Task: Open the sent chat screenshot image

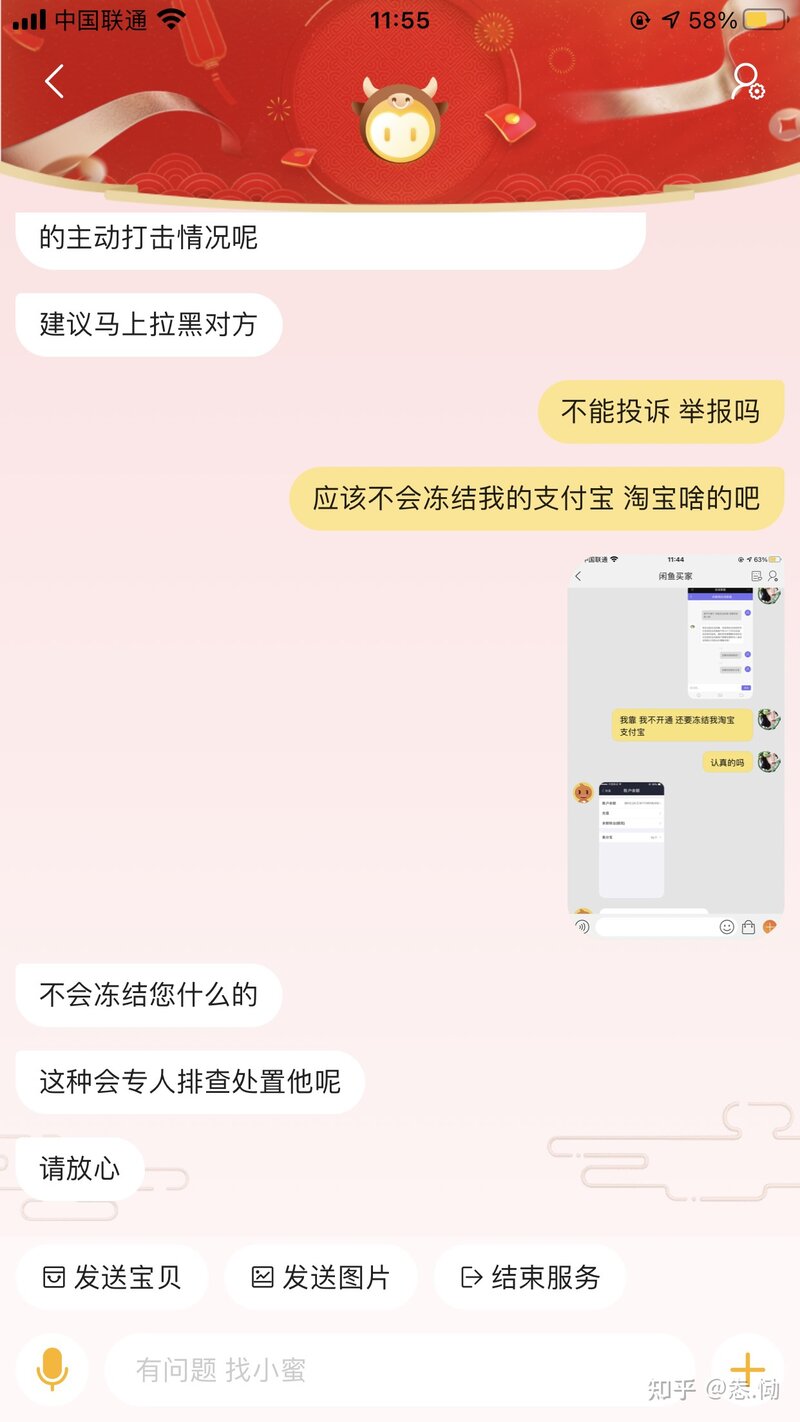Action: pos(675,745)
